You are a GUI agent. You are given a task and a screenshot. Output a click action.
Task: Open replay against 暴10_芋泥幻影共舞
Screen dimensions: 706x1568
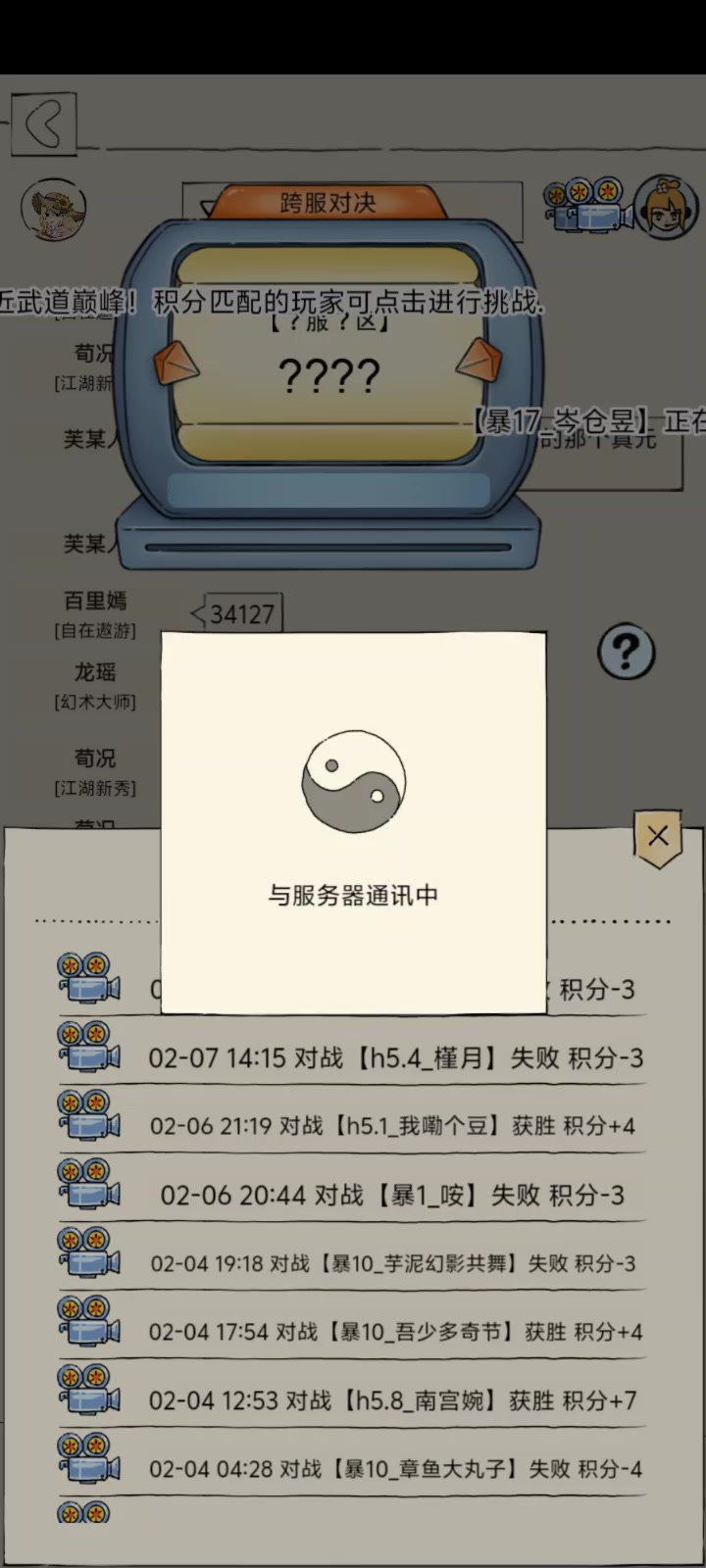click(x=88, y=1254)
